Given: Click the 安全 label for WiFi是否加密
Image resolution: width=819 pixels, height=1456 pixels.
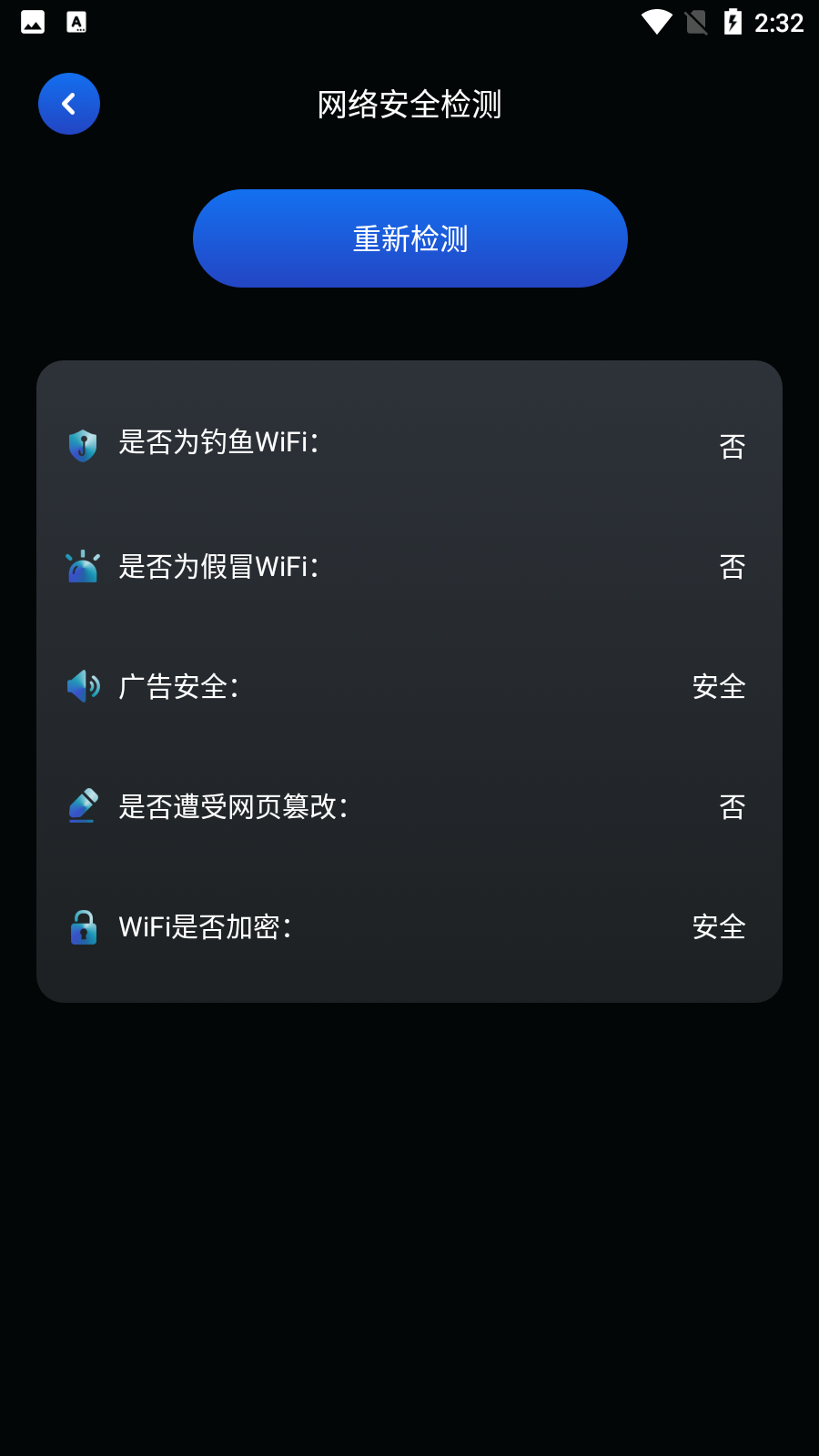Looking at the screenshot, I should 718,927.
